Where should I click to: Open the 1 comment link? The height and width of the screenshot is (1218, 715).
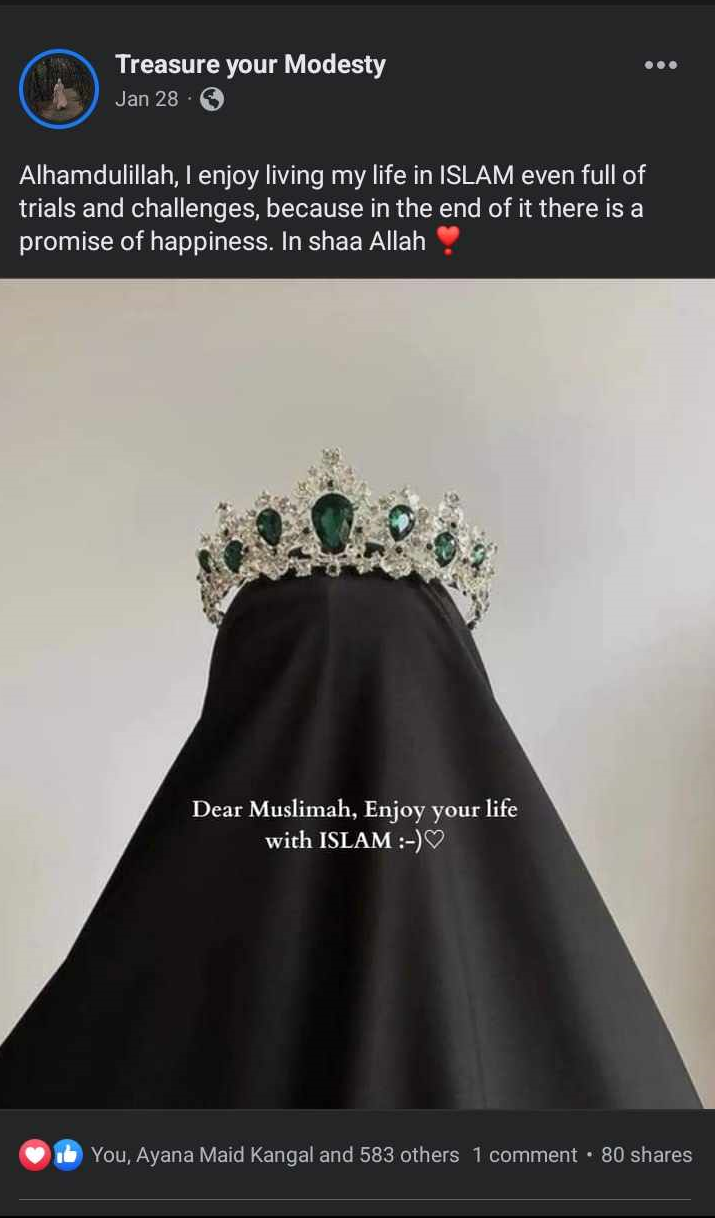click(x=524, y=1155)
